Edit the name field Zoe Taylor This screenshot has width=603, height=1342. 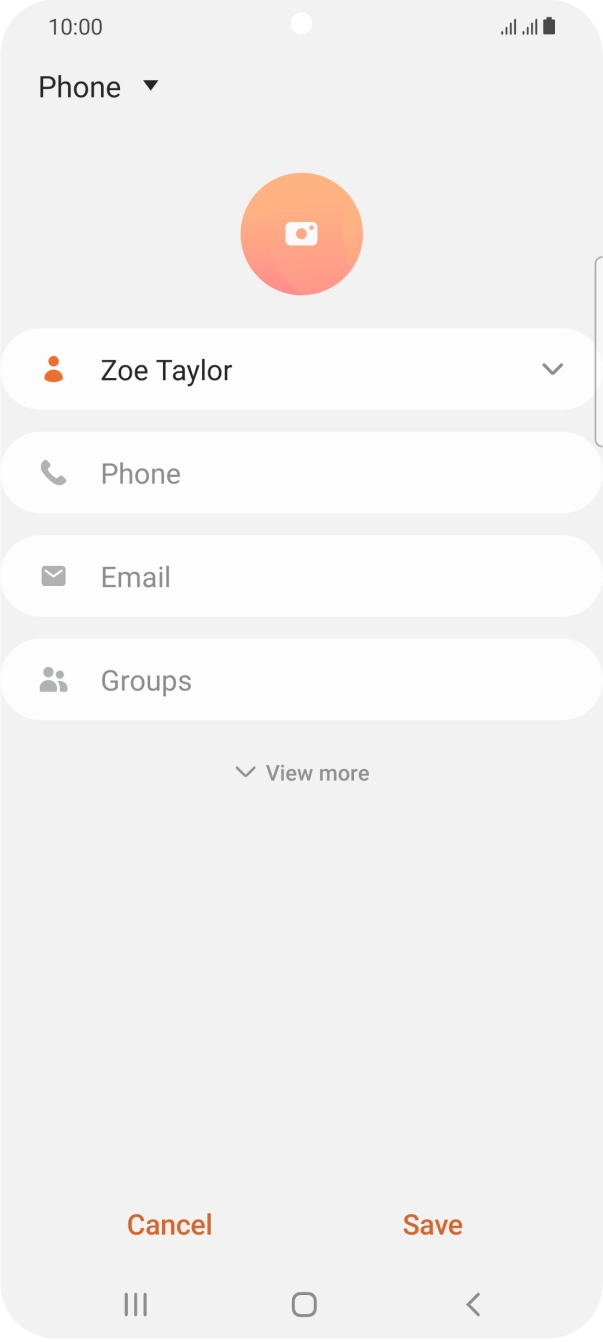click(300, 370)
